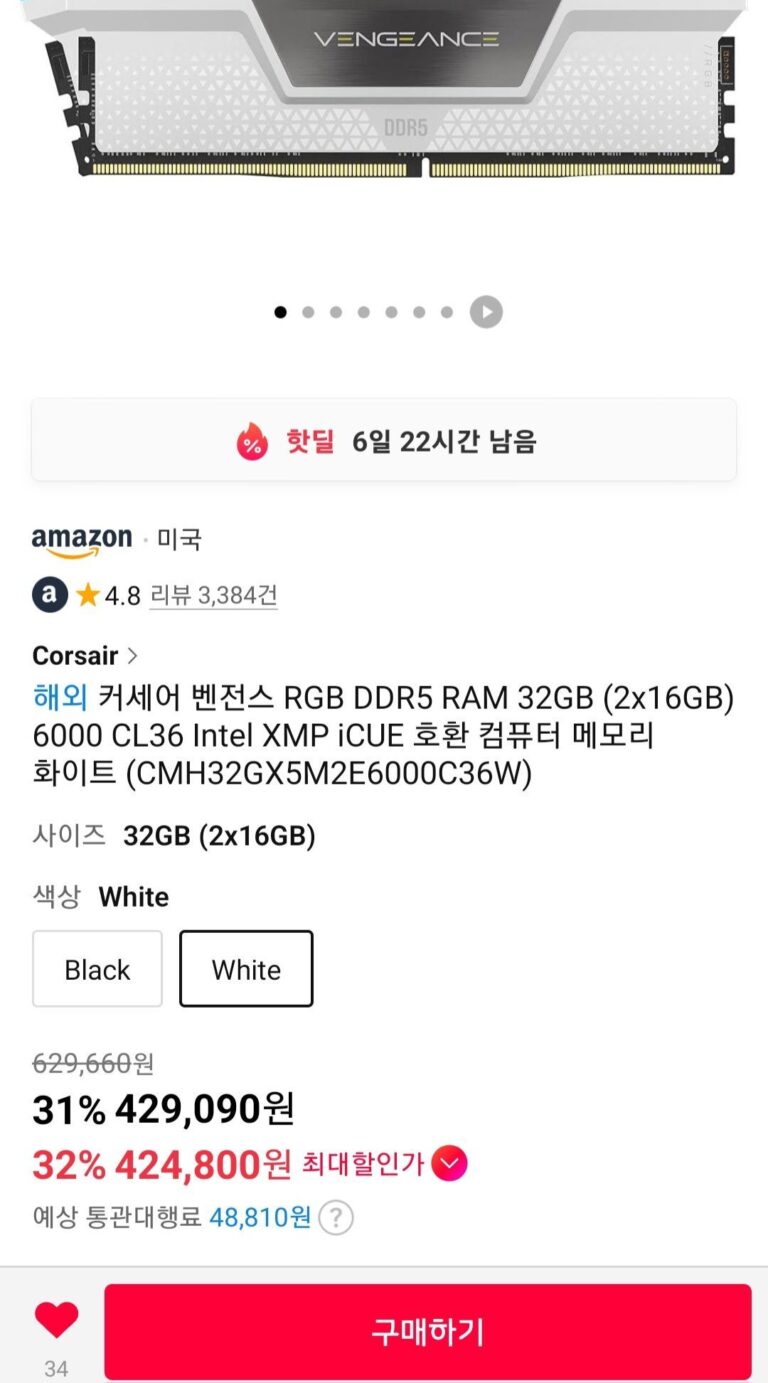Viewport: 768px width, 1383px height.
Task: Open the 3,384 reviews link
Action: tap(213, 596)
